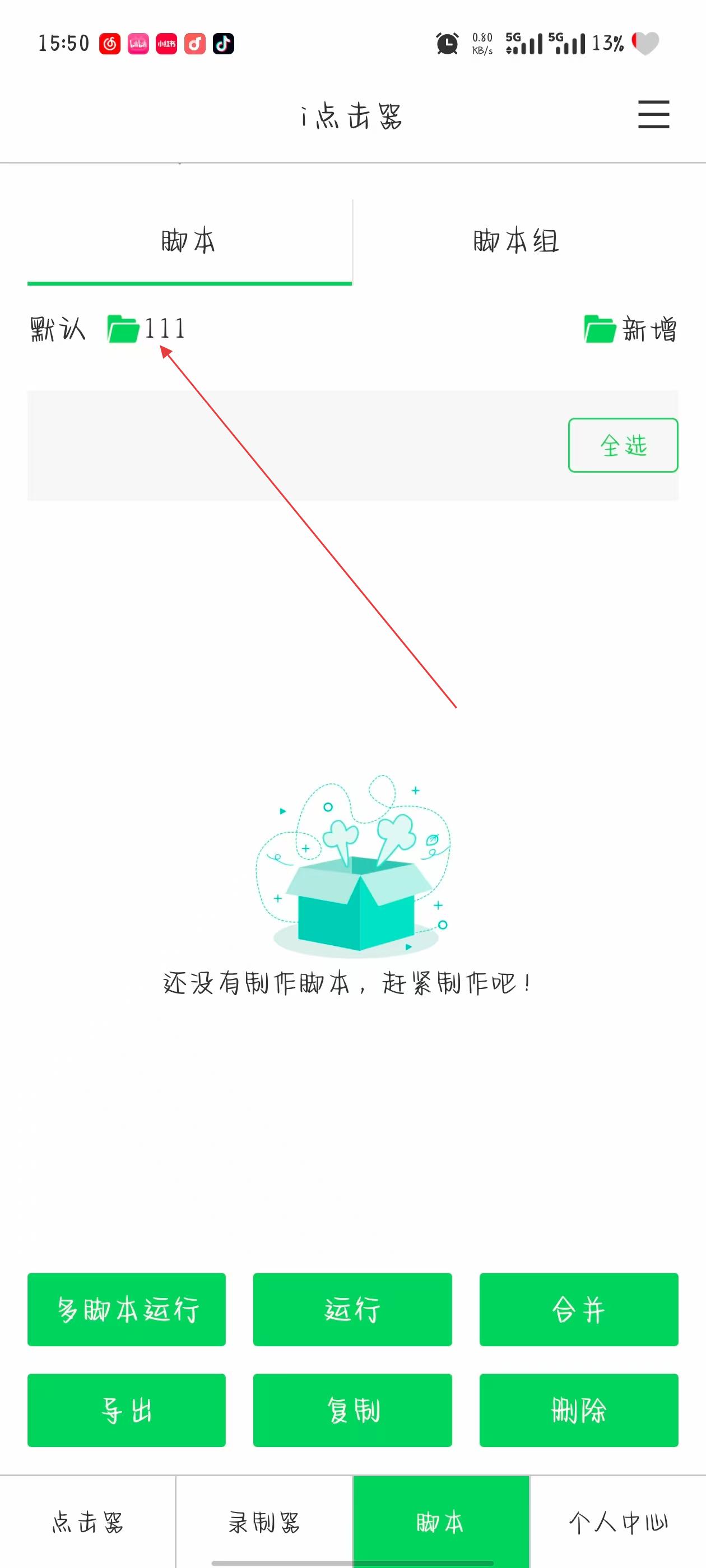Open the hamburger menu

[x=653, y=114]
